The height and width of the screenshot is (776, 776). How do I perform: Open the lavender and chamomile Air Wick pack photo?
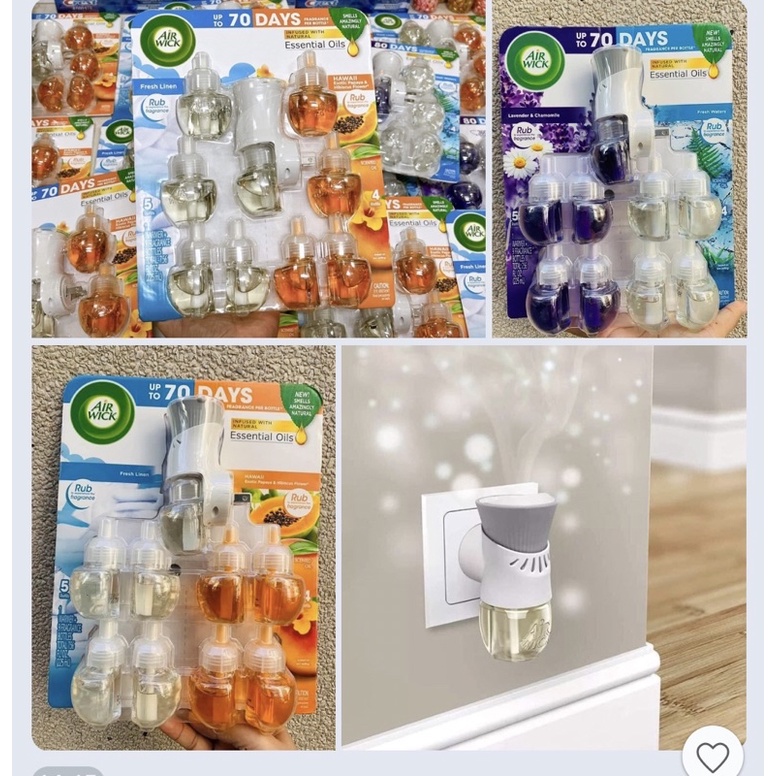point(618,170)
